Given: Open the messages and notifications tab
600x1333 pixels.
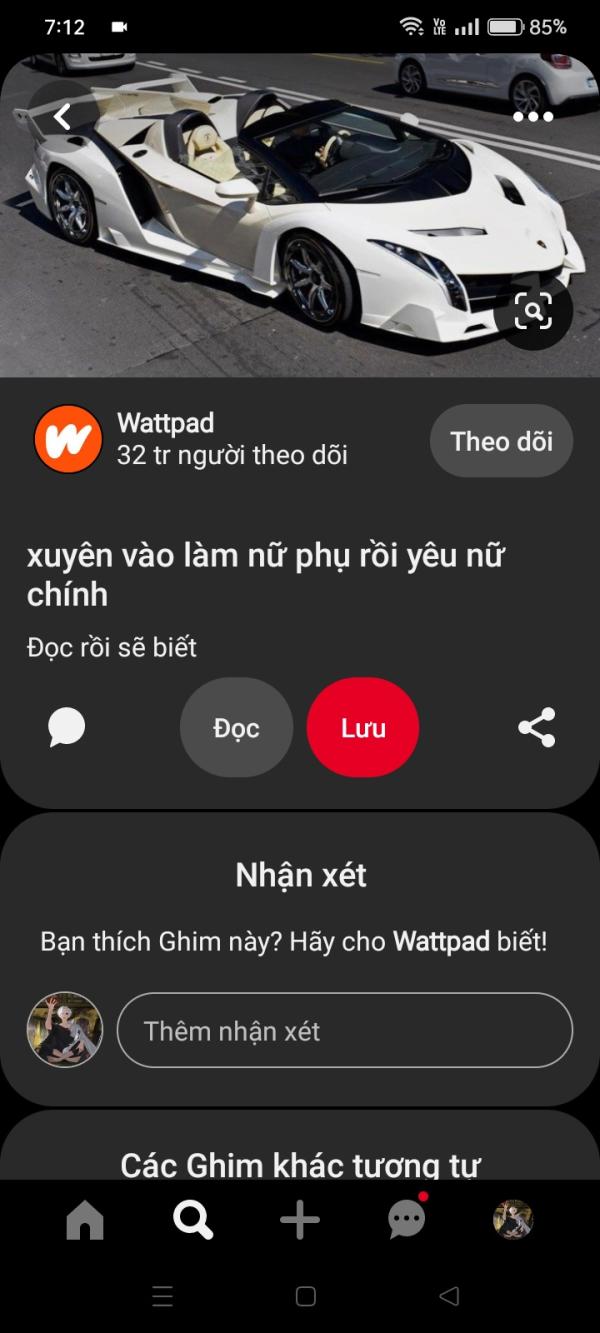Looking at the screenshot, I should [x=407, y=1218].
